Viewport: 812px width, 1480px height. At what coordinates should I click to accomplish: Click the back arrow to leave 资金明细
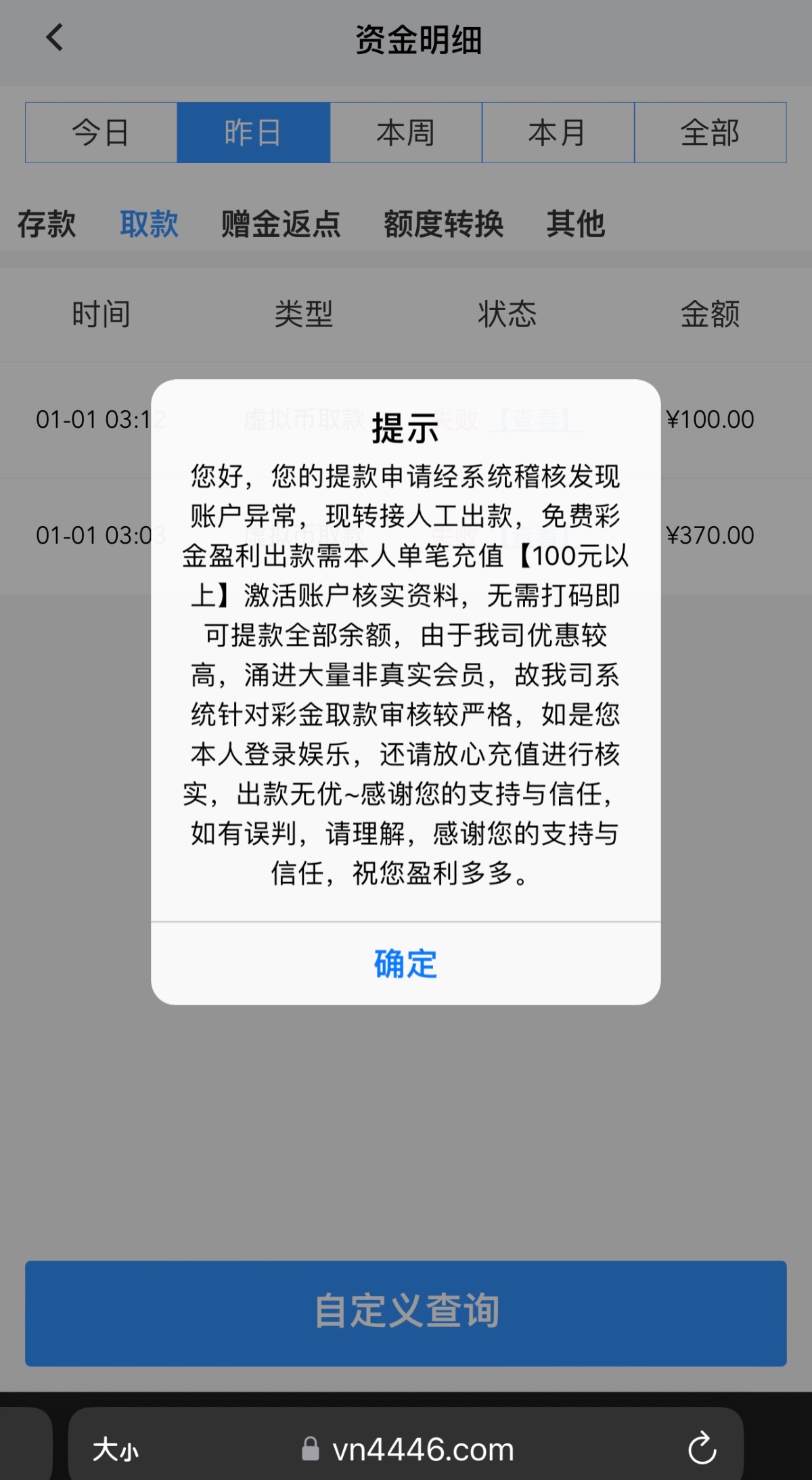[54, 39]
